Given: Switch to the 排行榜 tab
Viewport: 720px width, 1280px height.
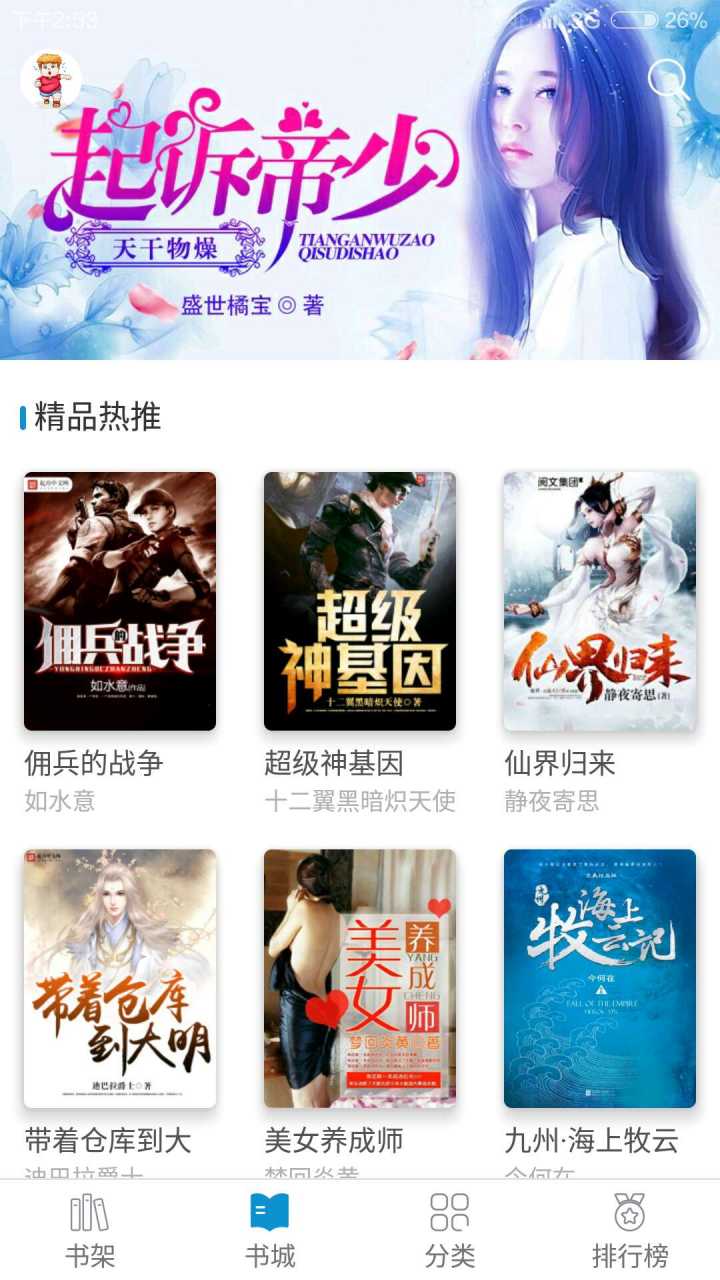Looking at the screenshot, I should pyautogui.click(x=630, y=1232).
